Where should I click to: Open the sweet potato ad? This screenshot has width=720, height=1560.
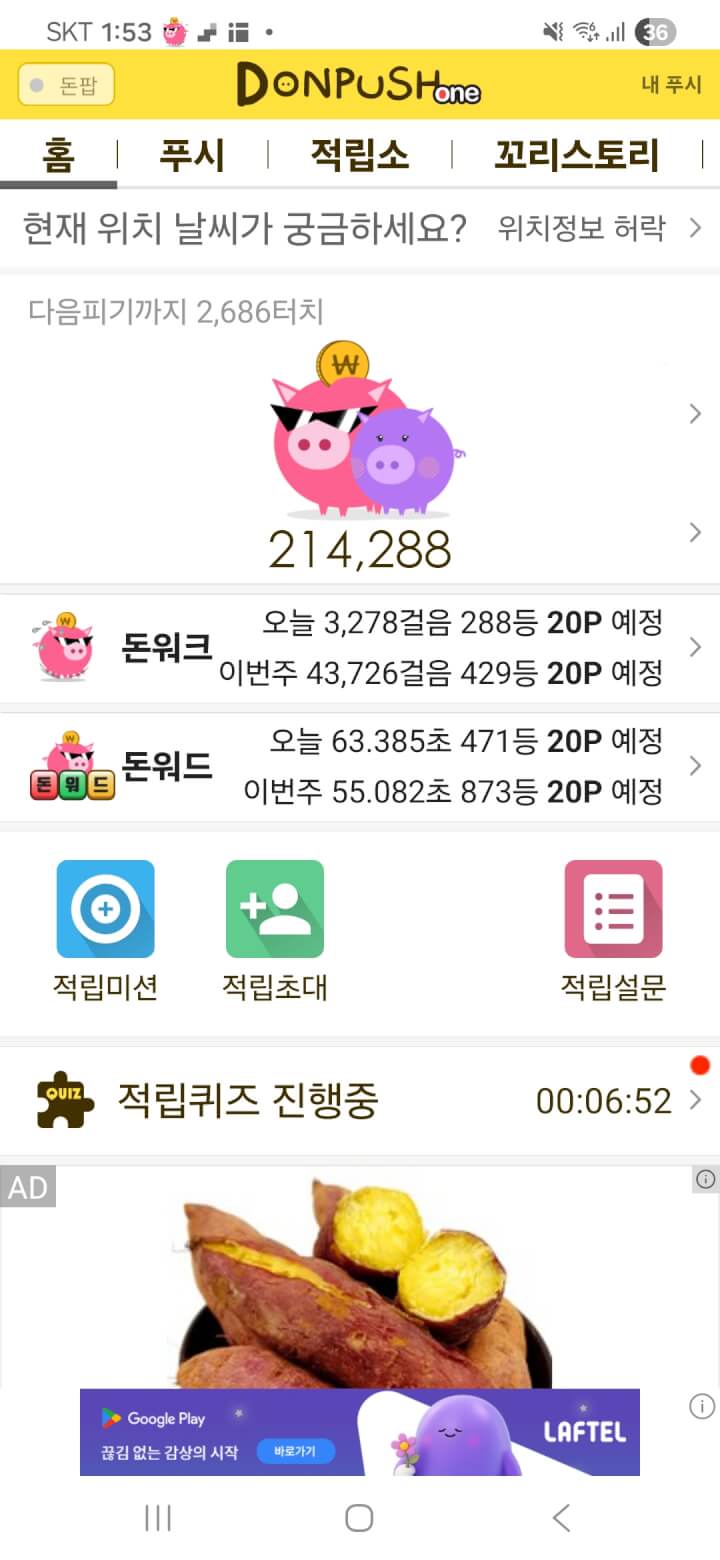pyautogui.click(x=360, y=1280)
